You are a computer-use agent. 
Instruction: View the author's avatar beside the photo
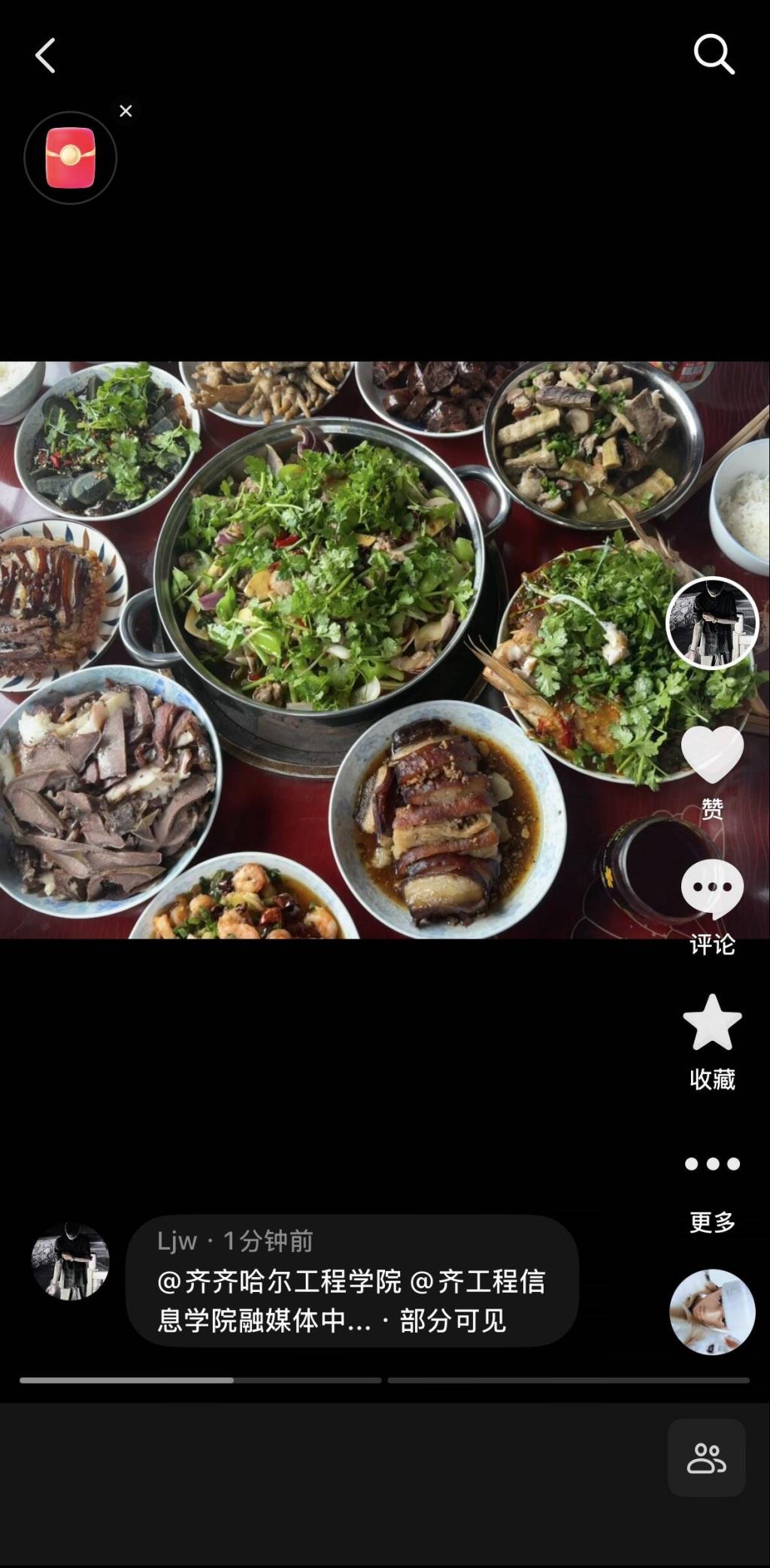(x=712, y=623)
